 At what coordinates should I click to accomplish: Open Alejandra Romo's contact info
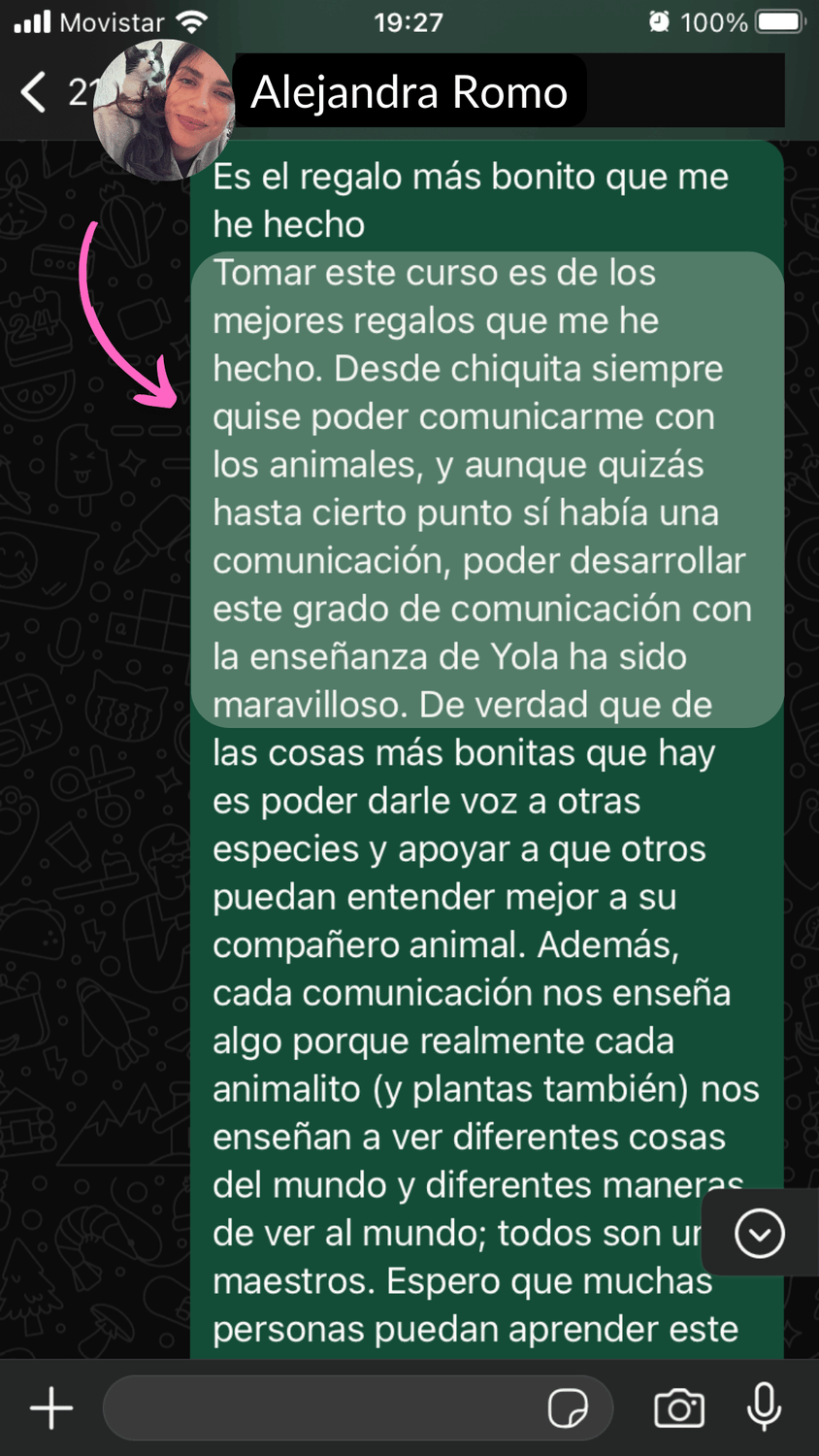coord(409,92)
